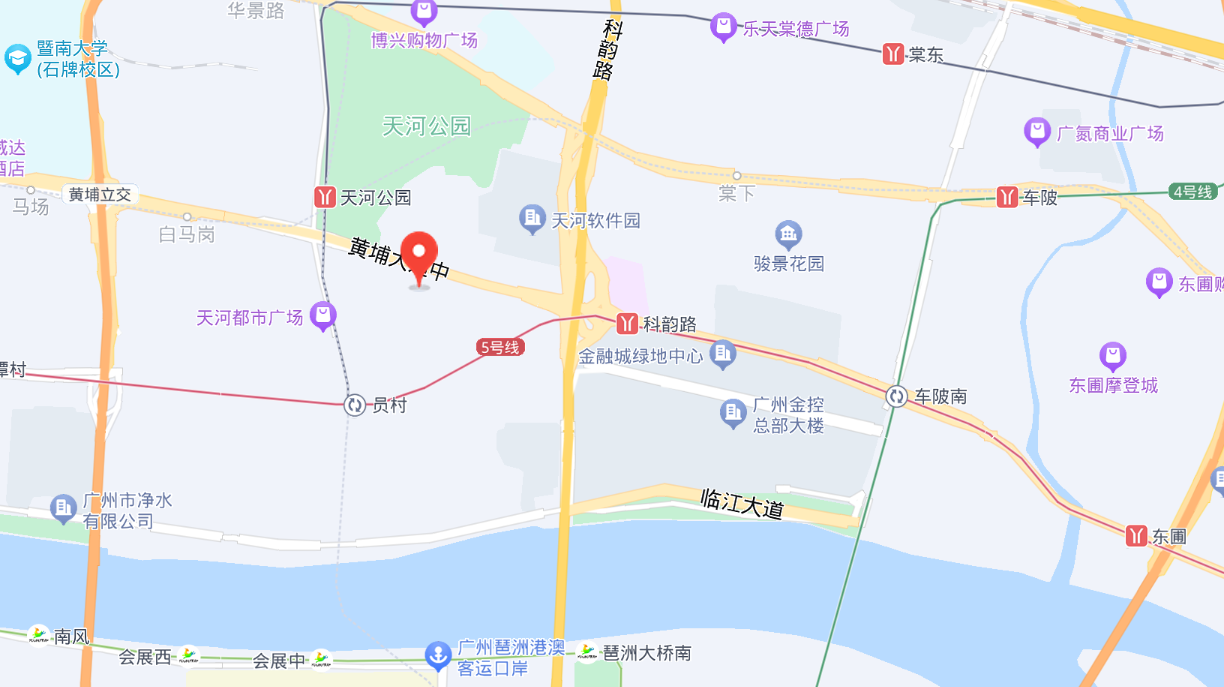Open the 骏景花园 residence marker
The width and height of the screenshot is (1224, 687).
point(789,235)
